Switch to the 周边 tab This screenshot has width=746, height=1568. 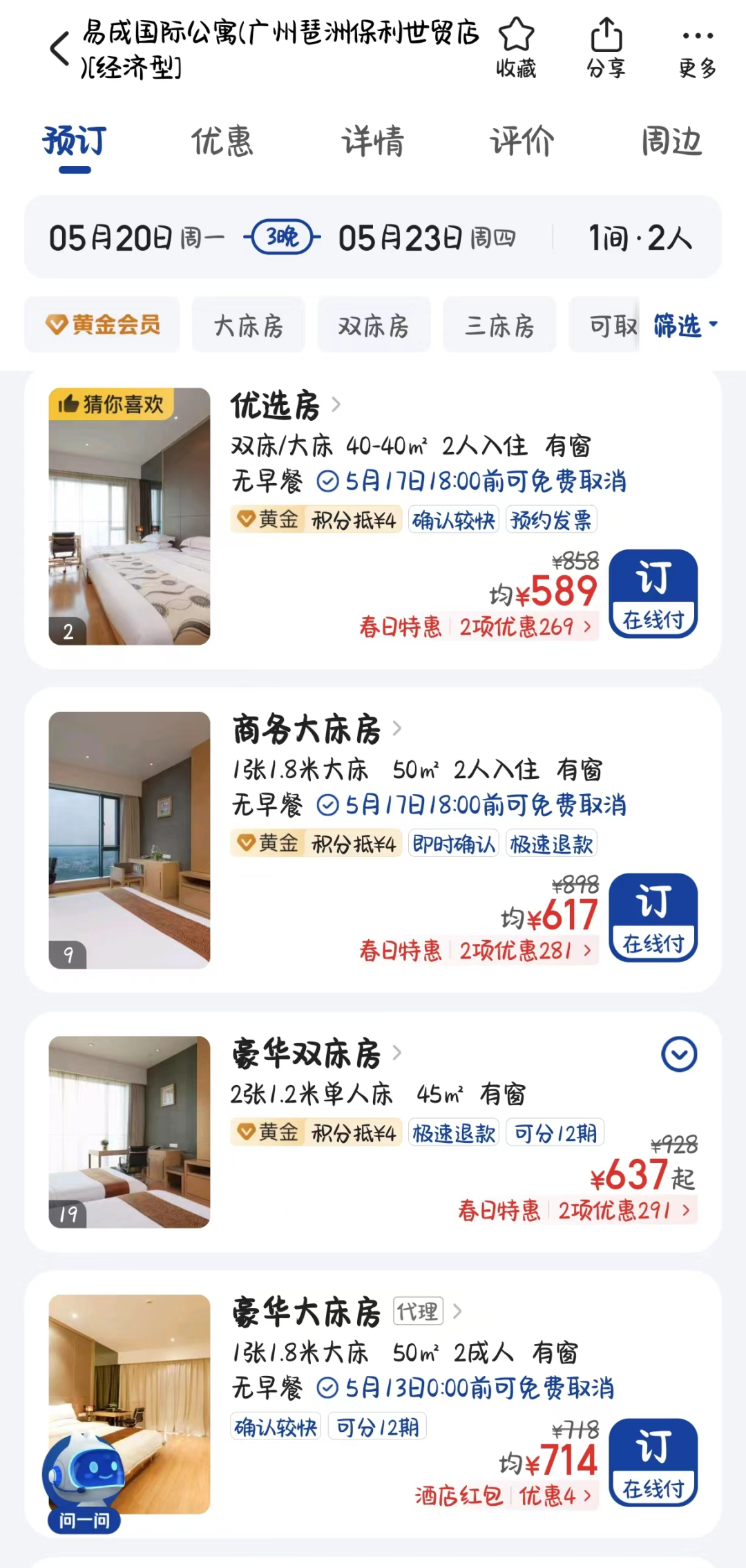671,142
